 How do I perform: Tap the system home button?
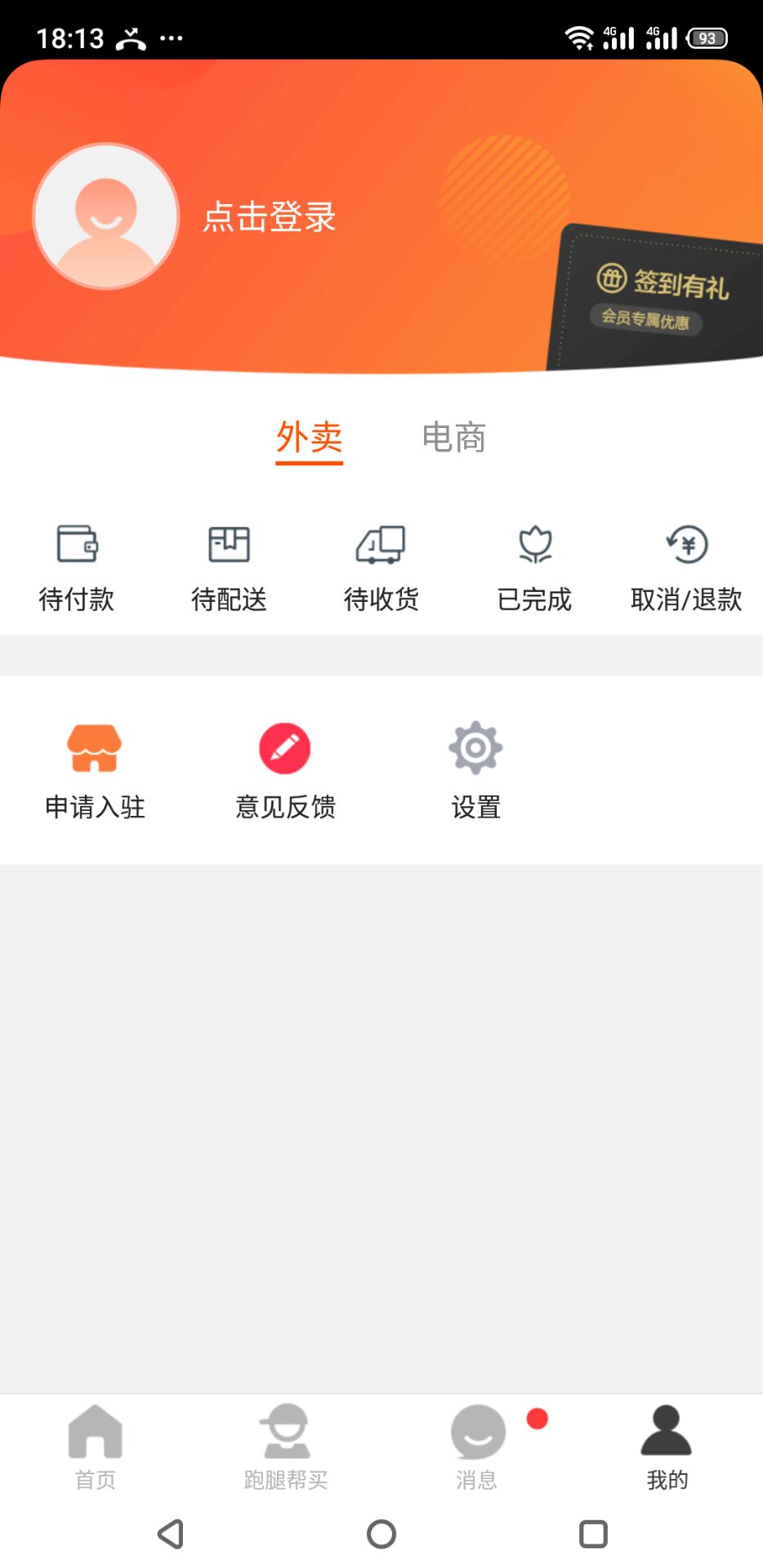(x=381, y=1534)
